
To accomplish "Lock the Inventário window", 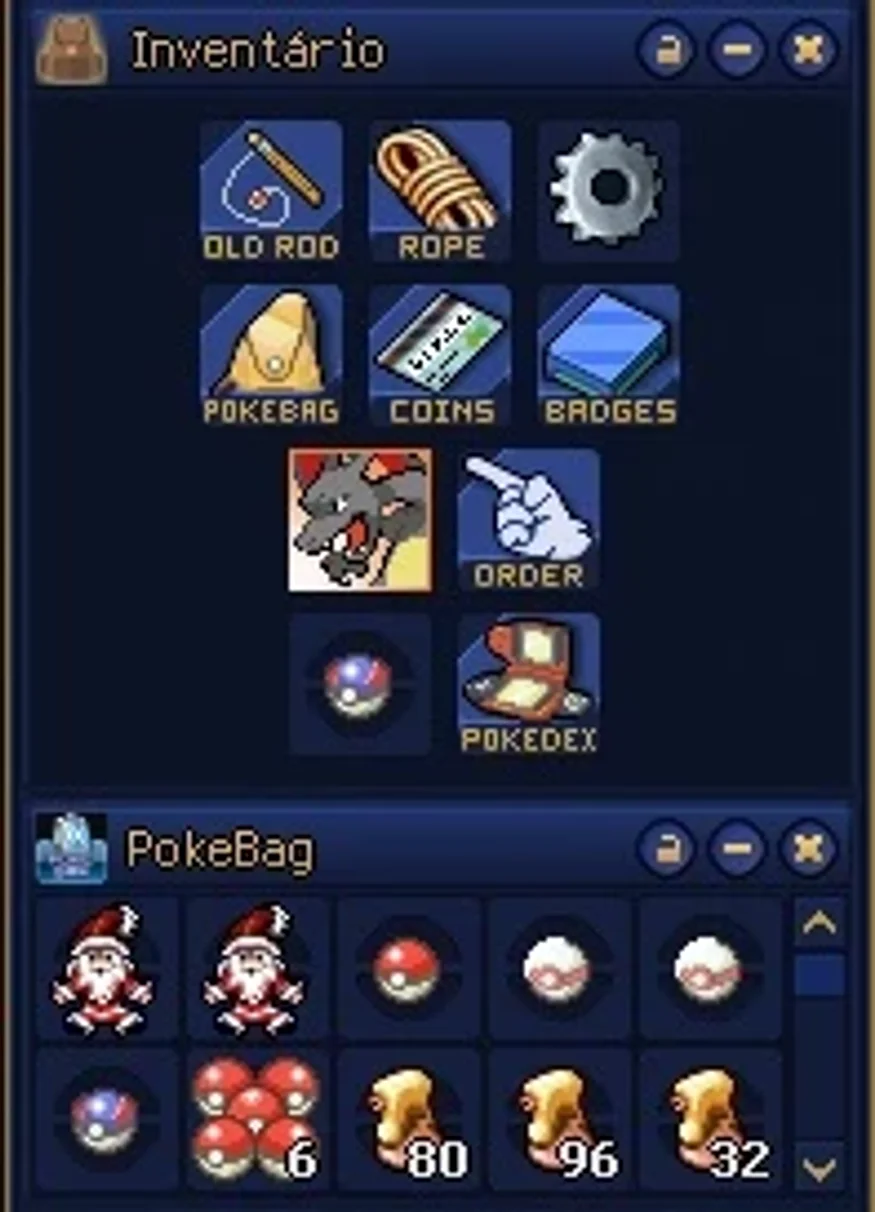I will click(667, 50).
